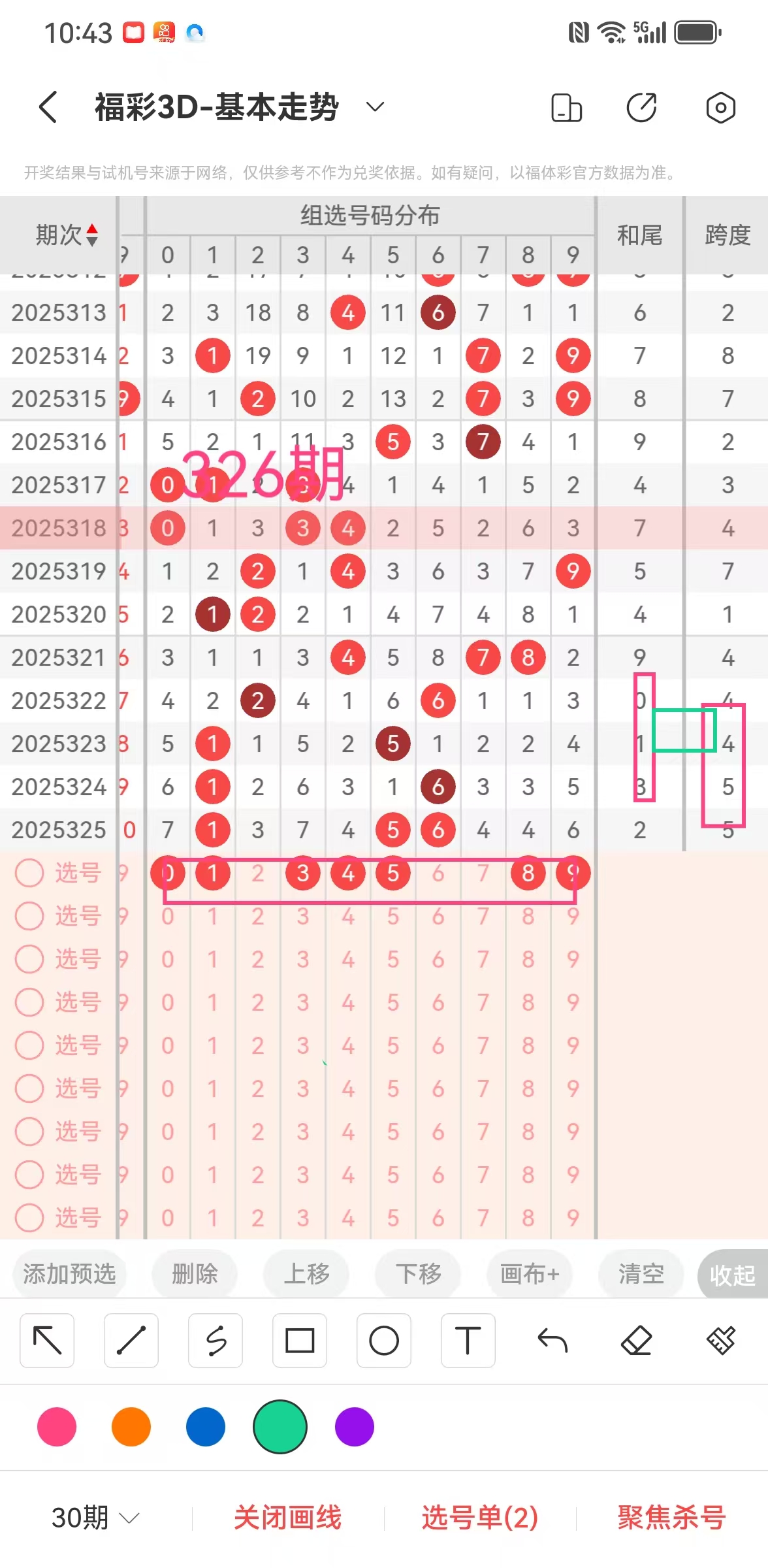The height and width of the screenshot is (1568, 768).
Task: Open the settings hexagon icon
Action: 720,108
